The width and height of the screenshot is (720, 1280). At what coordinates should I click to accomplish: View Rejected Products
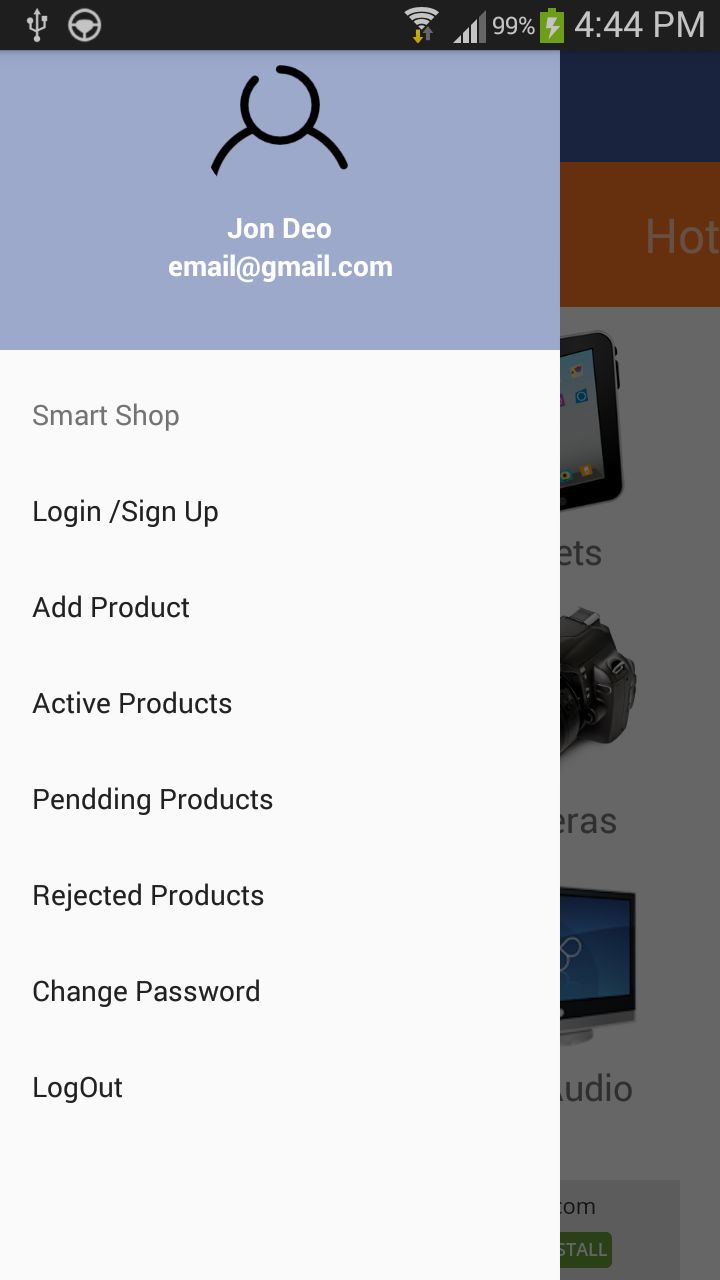coord(148,896)
